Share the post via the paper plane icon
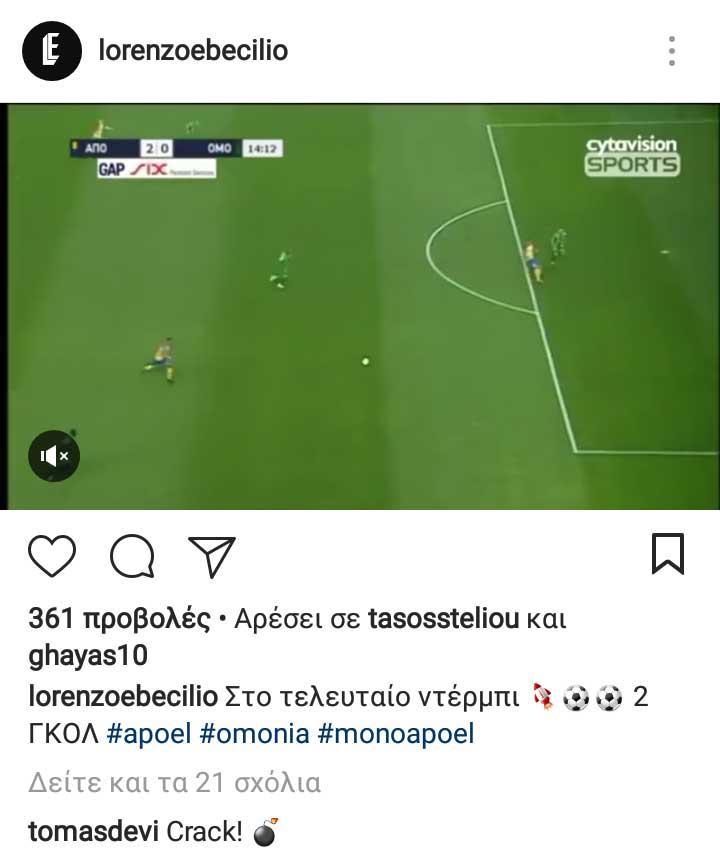 click(212, 556)
